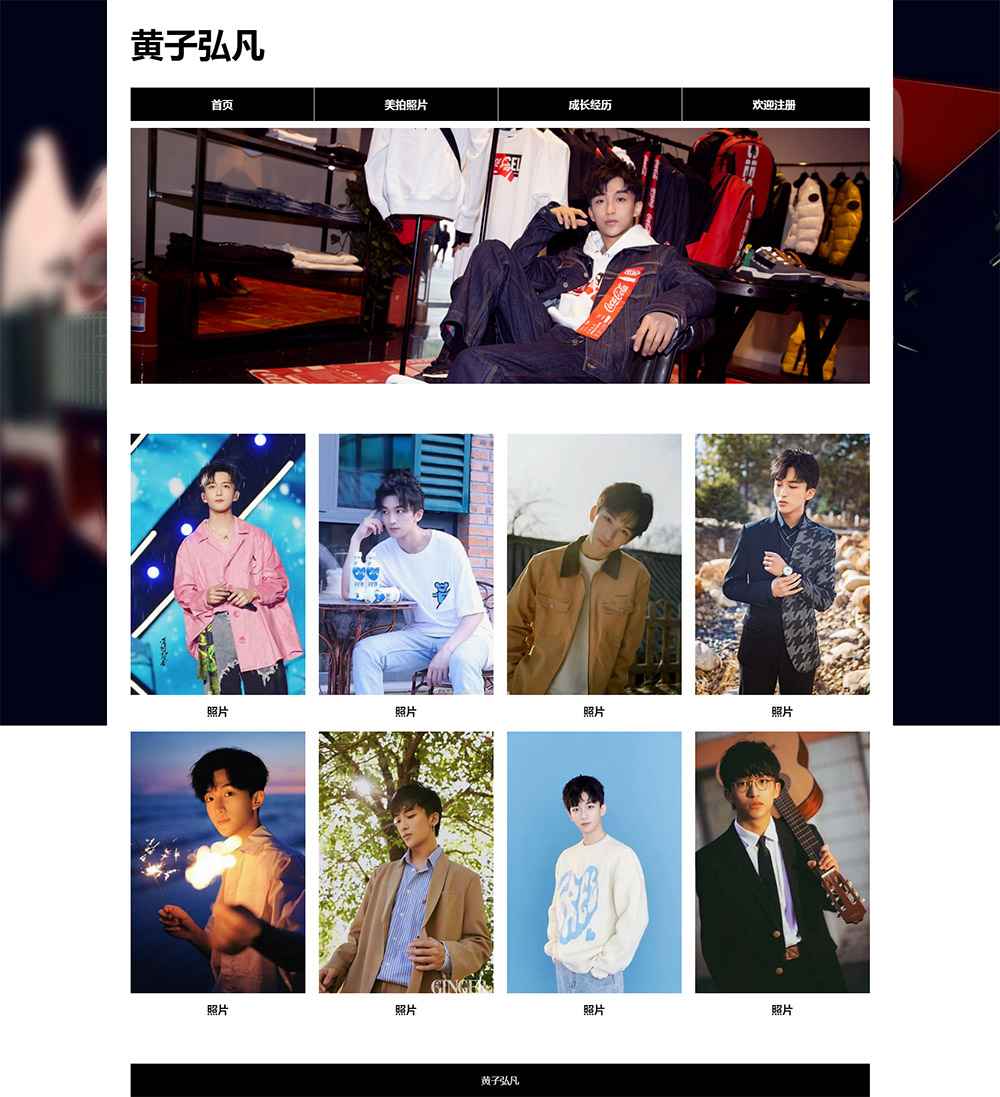
Task: Open the tan jacket photo tile
Action: 594,564
